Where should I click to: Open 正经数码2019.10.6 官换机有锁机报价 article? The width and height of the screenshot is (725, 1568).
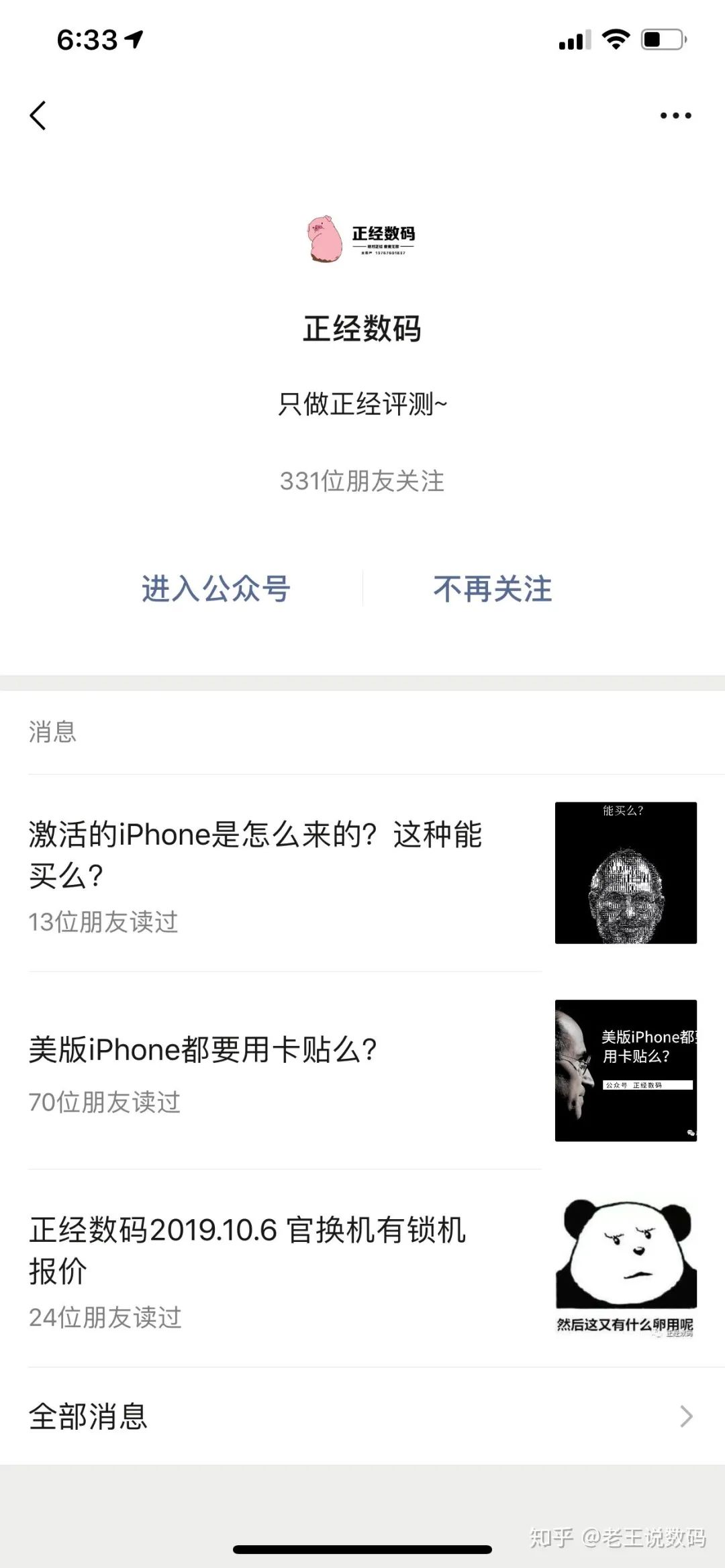[x=247, y=1250]
